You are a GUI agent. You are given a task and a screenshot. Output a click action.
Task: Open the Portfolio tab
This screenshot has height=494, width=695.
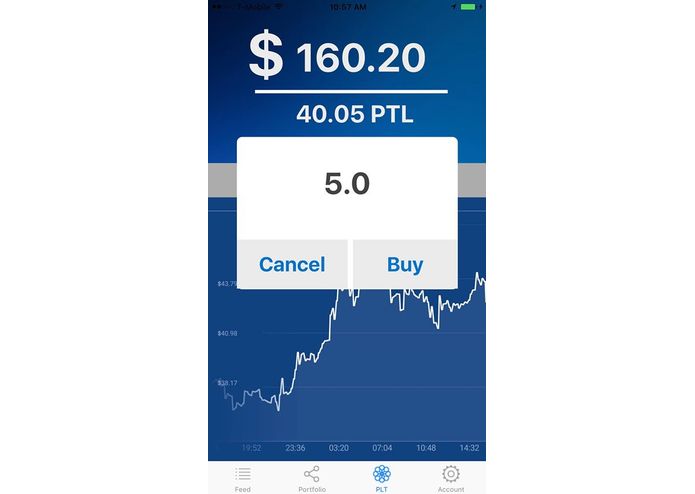click(x=312, y=478)
